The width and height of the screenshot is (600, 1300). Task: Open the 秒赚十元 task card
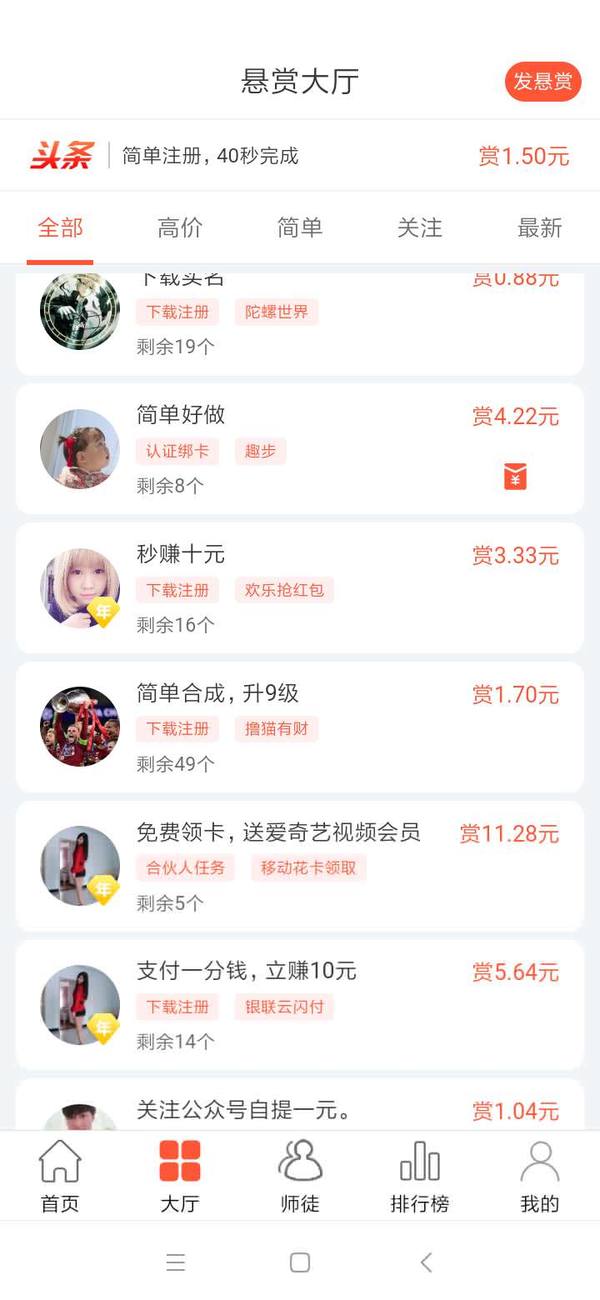pyautogui.click(x=300, y=588)
